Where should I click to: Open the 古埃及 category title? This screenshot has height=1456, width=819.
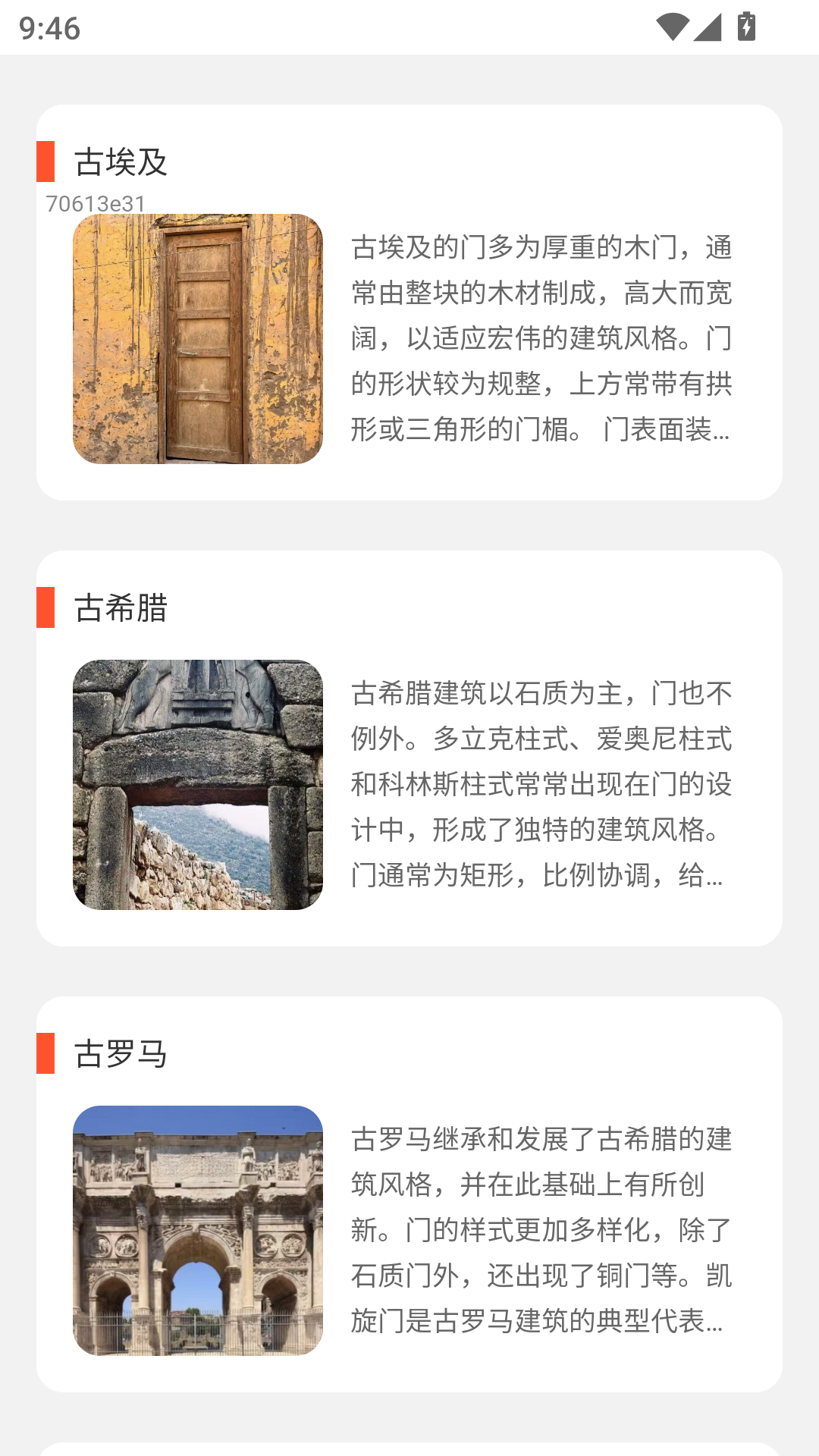[121, 159]
